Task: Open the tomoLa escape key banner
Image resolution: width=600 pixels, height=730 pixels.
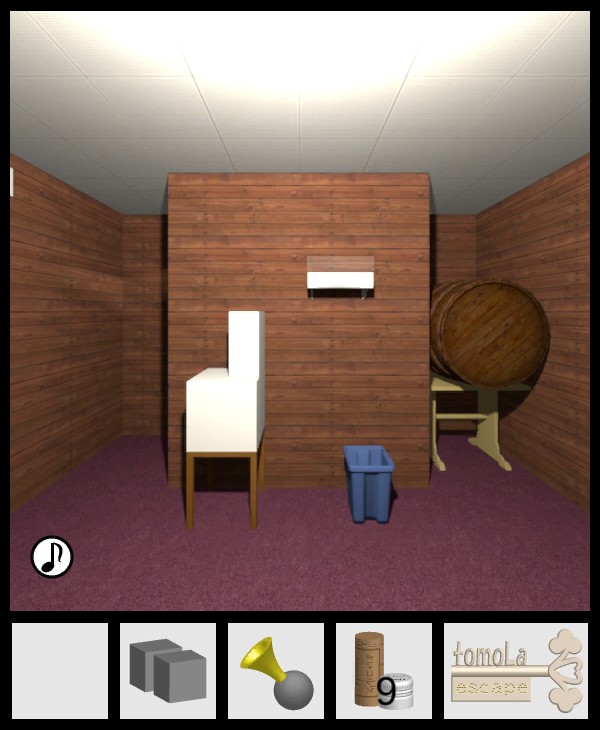Action: coord(516,671)
